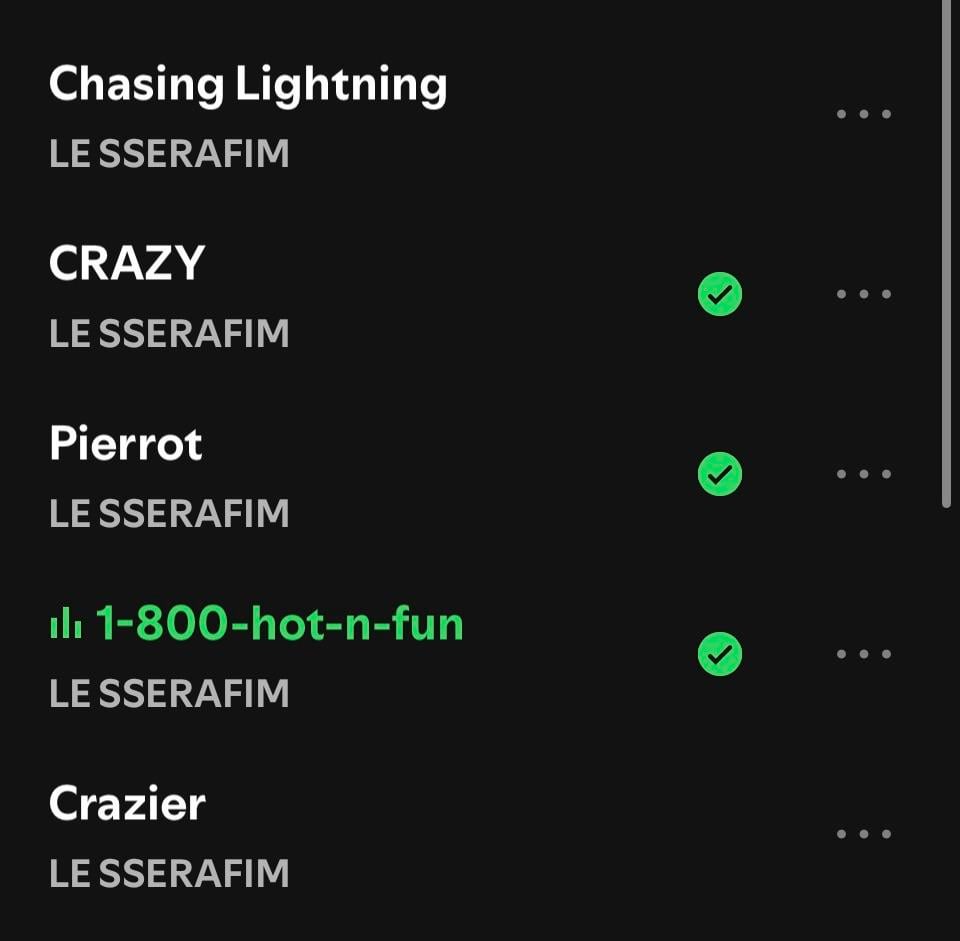Open the playing track 1-800-hot-n-fun

pyautogui.click(x=278, y=625)
